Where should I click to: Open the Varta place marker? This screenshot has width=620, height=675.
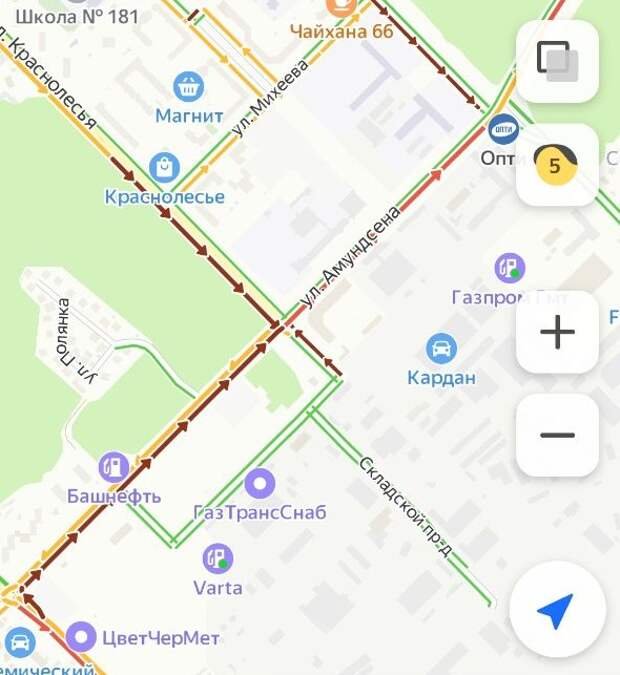(x=217, y=558)
